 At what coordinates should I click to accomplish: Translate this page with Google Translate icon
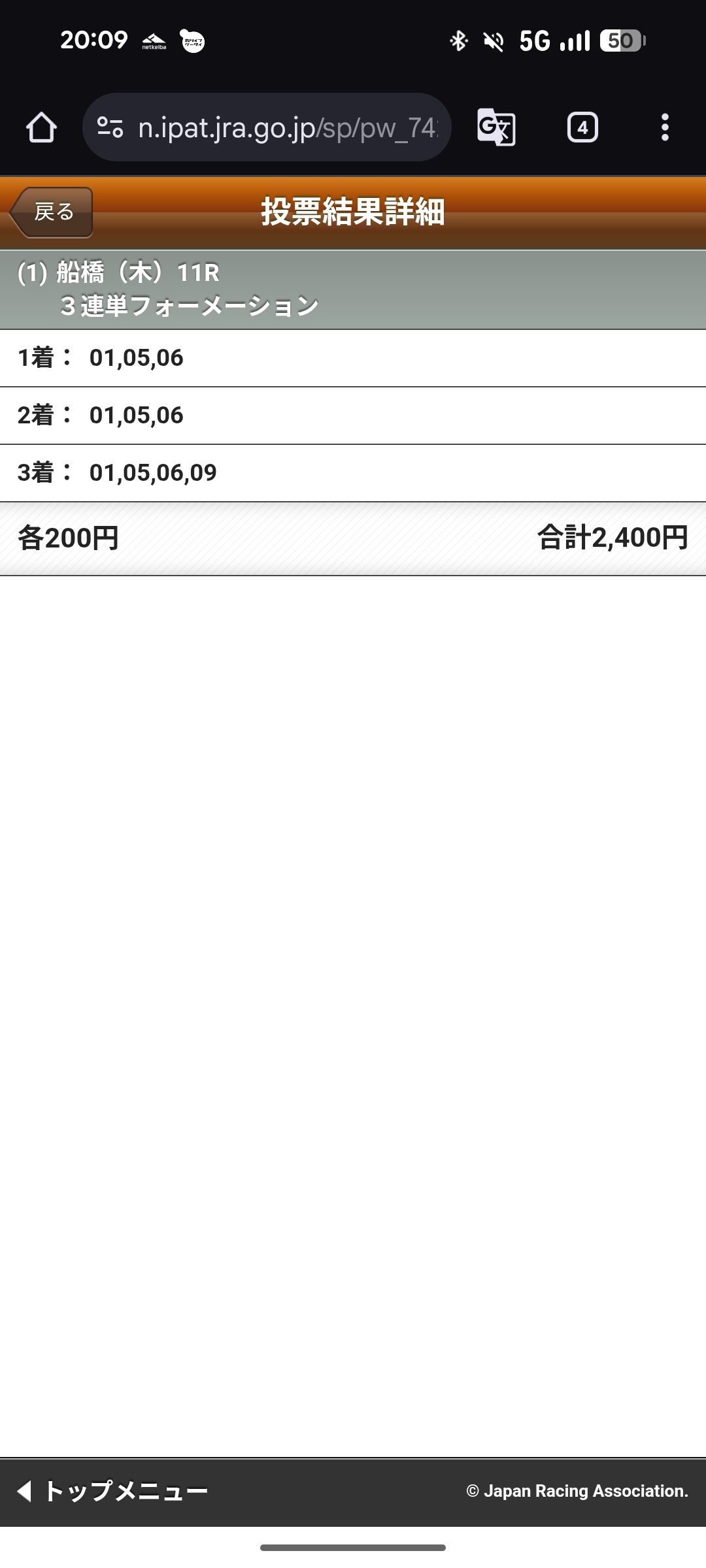[496, 127]
